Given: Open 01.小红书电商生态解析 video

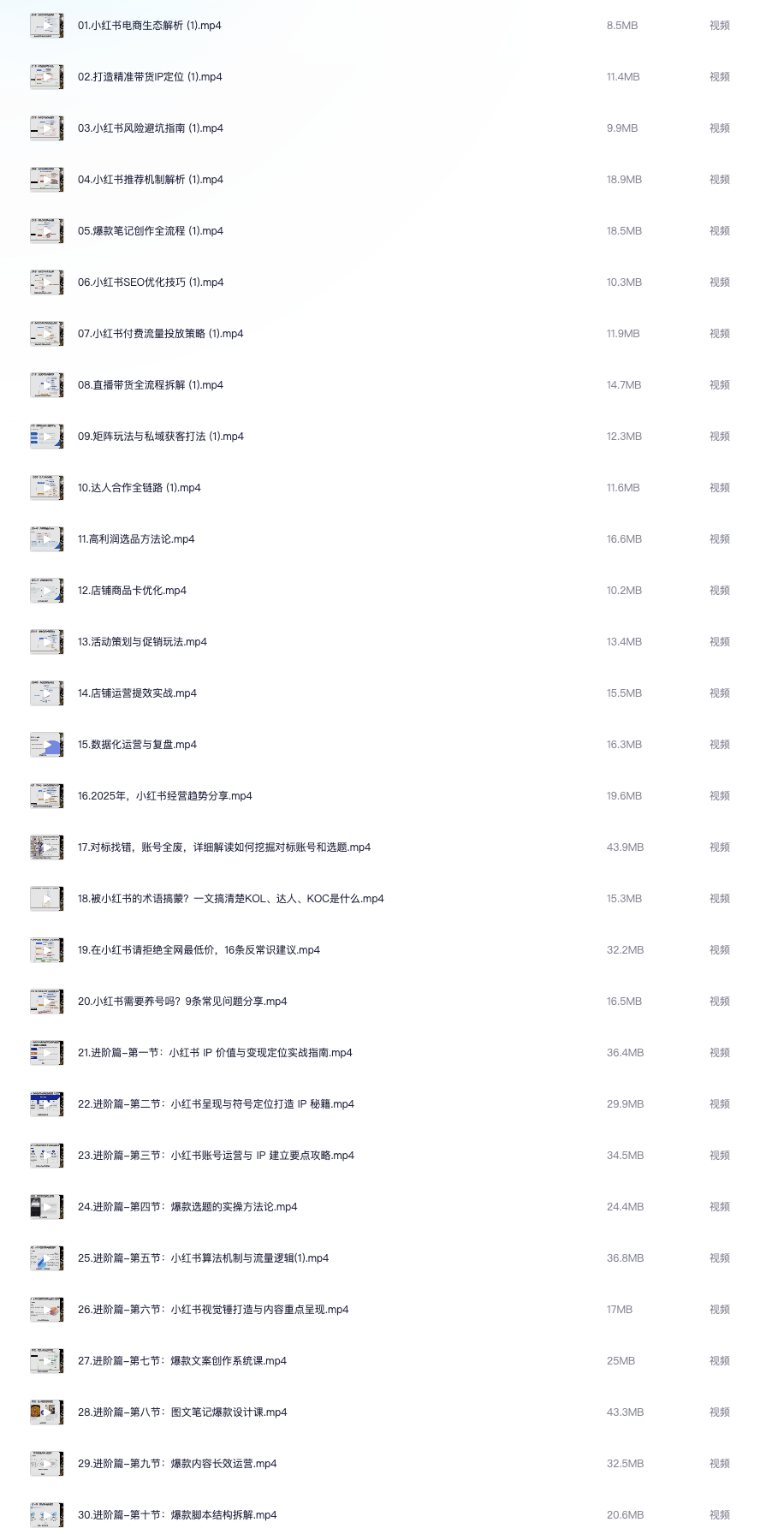Looking at the screenshot, I should (149, 26).
